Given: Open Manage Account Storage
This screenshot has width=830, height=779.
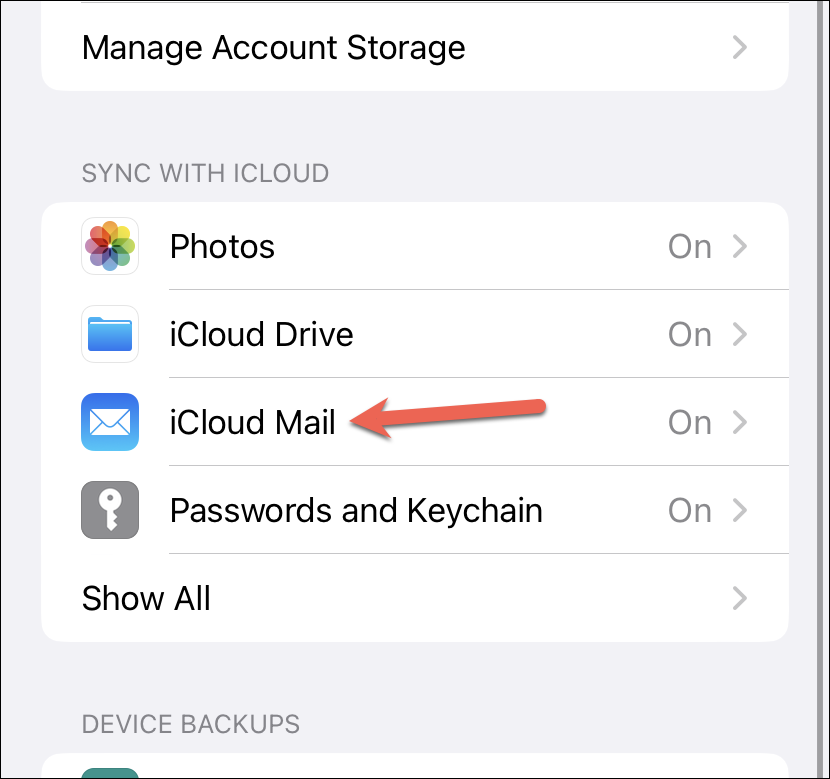Looking at the screenshot, I should point(414,47).
